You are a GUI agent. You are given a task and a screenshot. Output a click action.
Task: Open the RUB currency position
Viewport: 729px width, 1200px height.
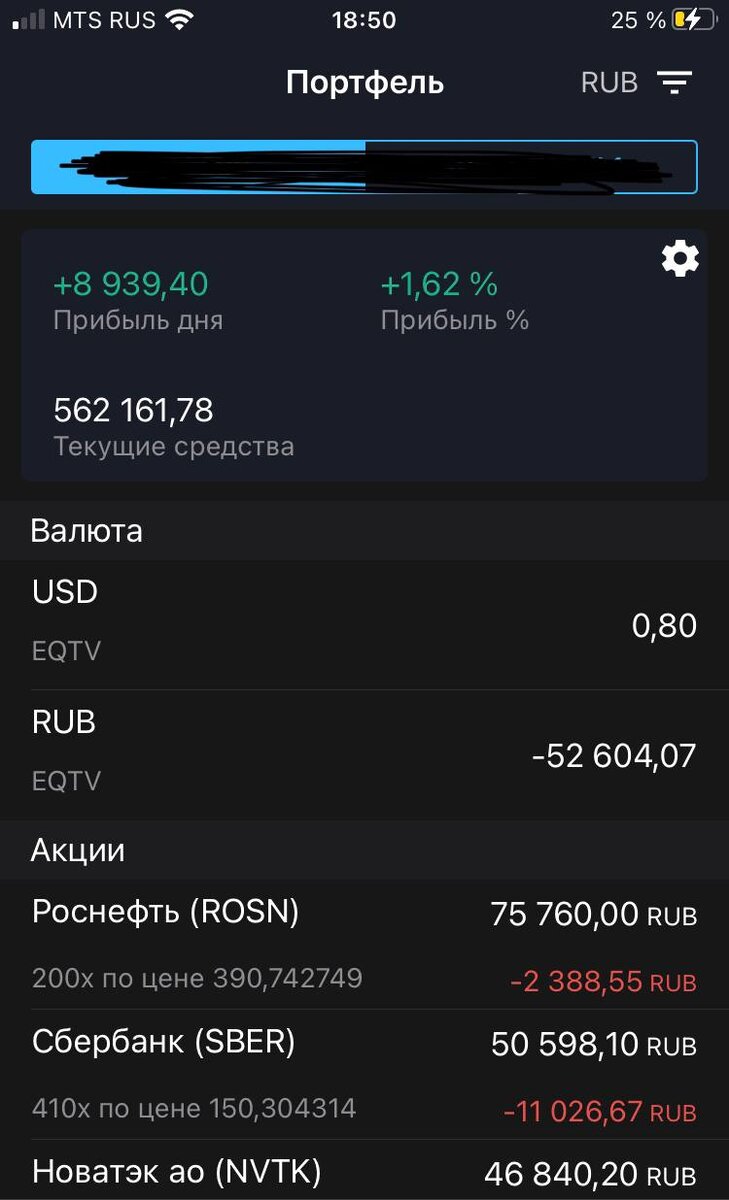364,755
